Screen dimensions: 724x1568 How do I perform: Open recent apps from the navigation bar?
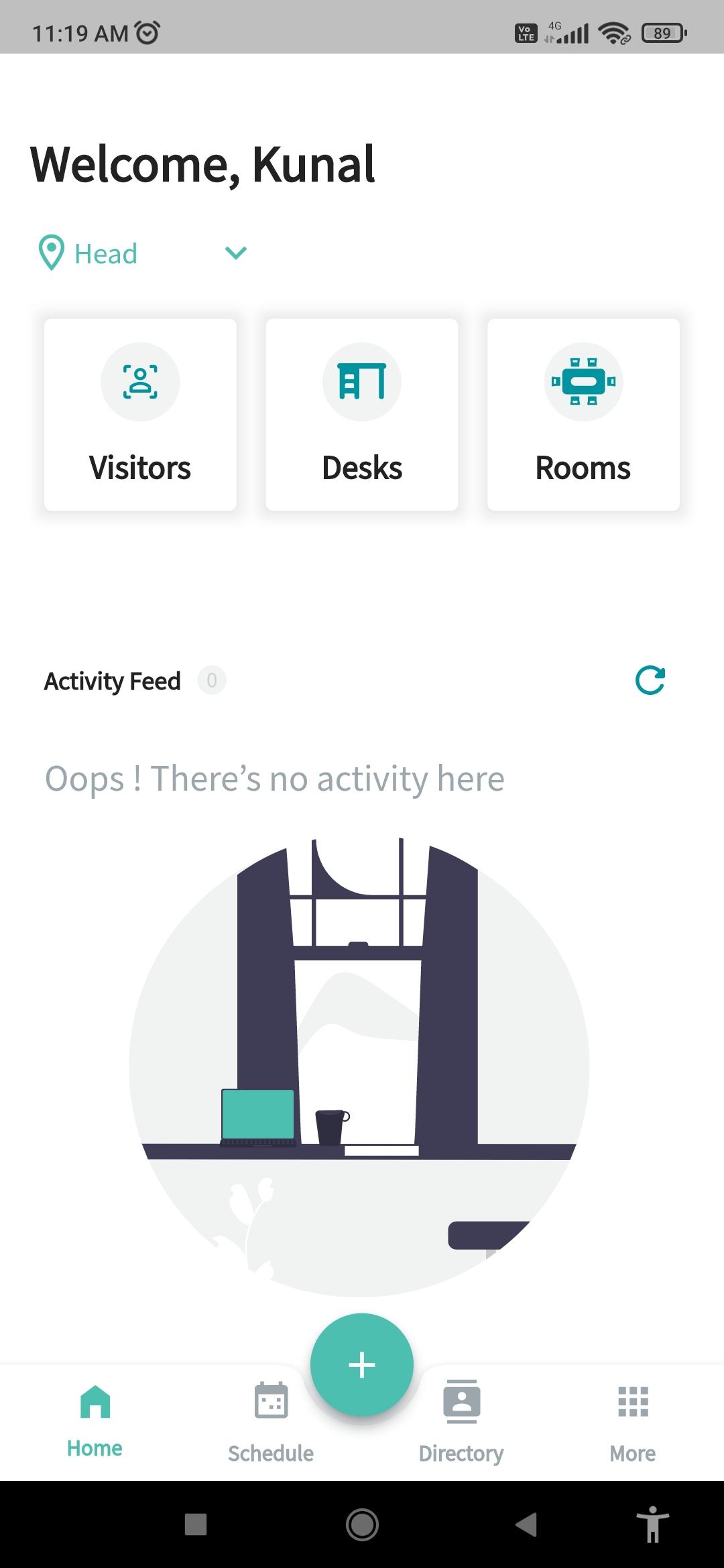pyautogui.click(x=196, y=1524)
